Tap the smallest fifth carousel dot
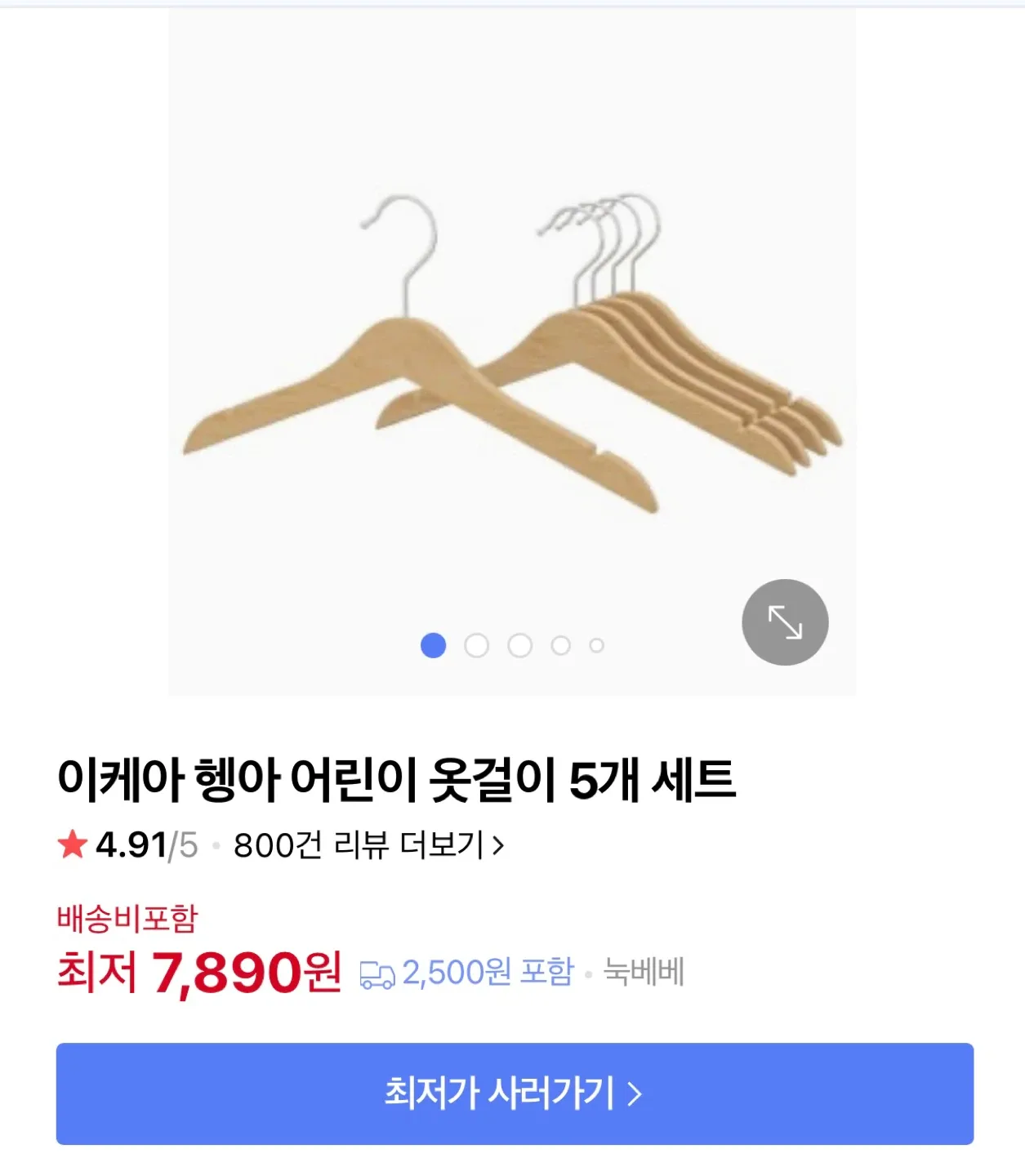 595,644
